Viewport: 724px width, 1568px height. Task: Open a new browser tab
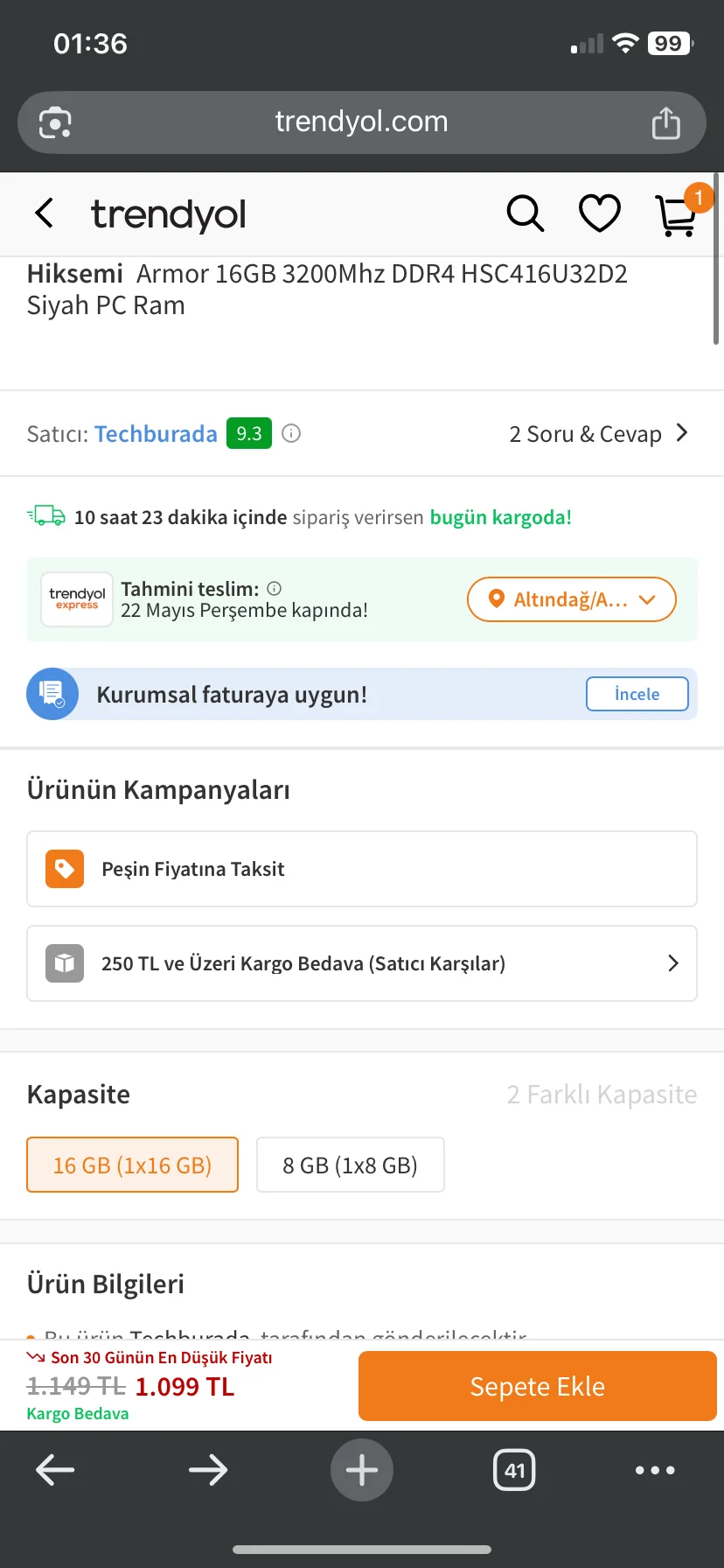coord(361,1470)
